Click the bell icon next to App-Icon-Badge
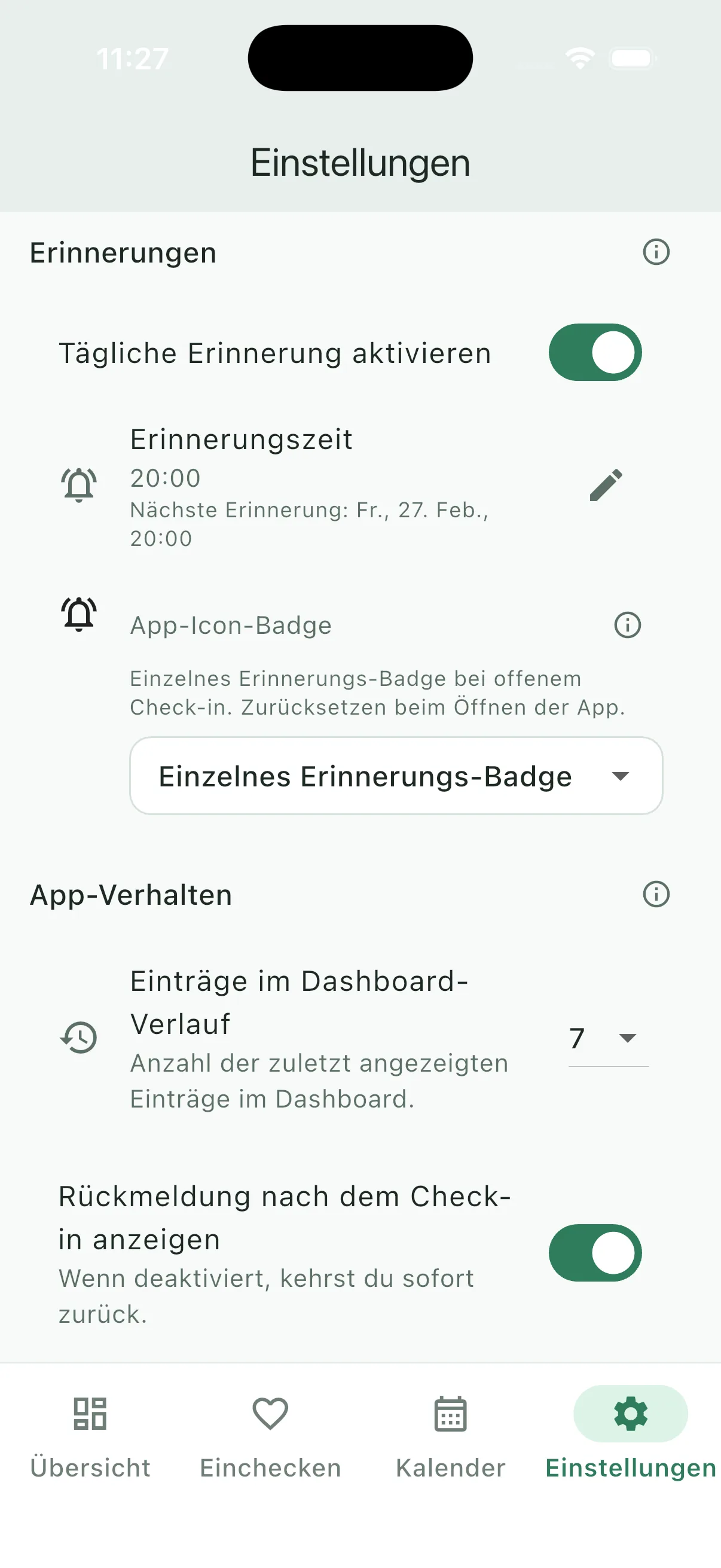This screenshot has height=1568, width=721. 78,614
